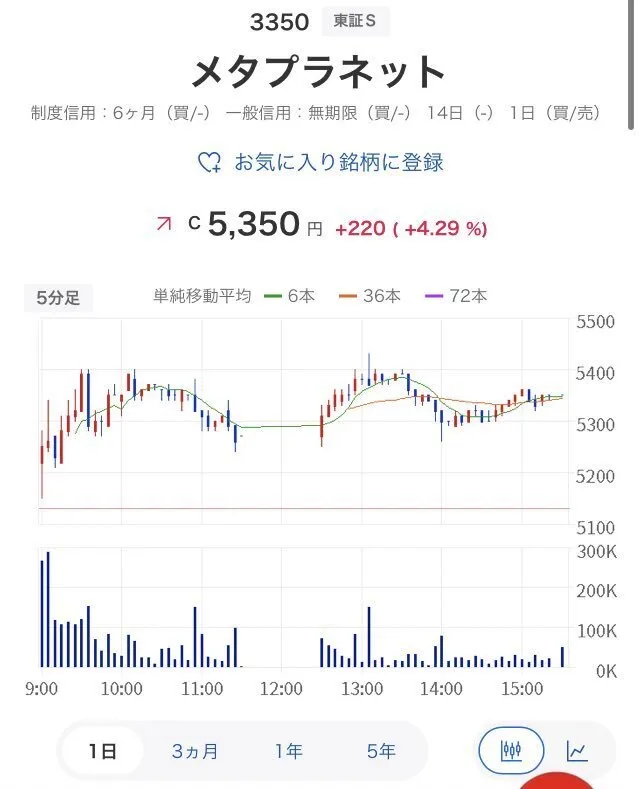The width and height of the screenshot is (639, 789).
Task: Switch chart to 1年 period
Action: (290, 751)
